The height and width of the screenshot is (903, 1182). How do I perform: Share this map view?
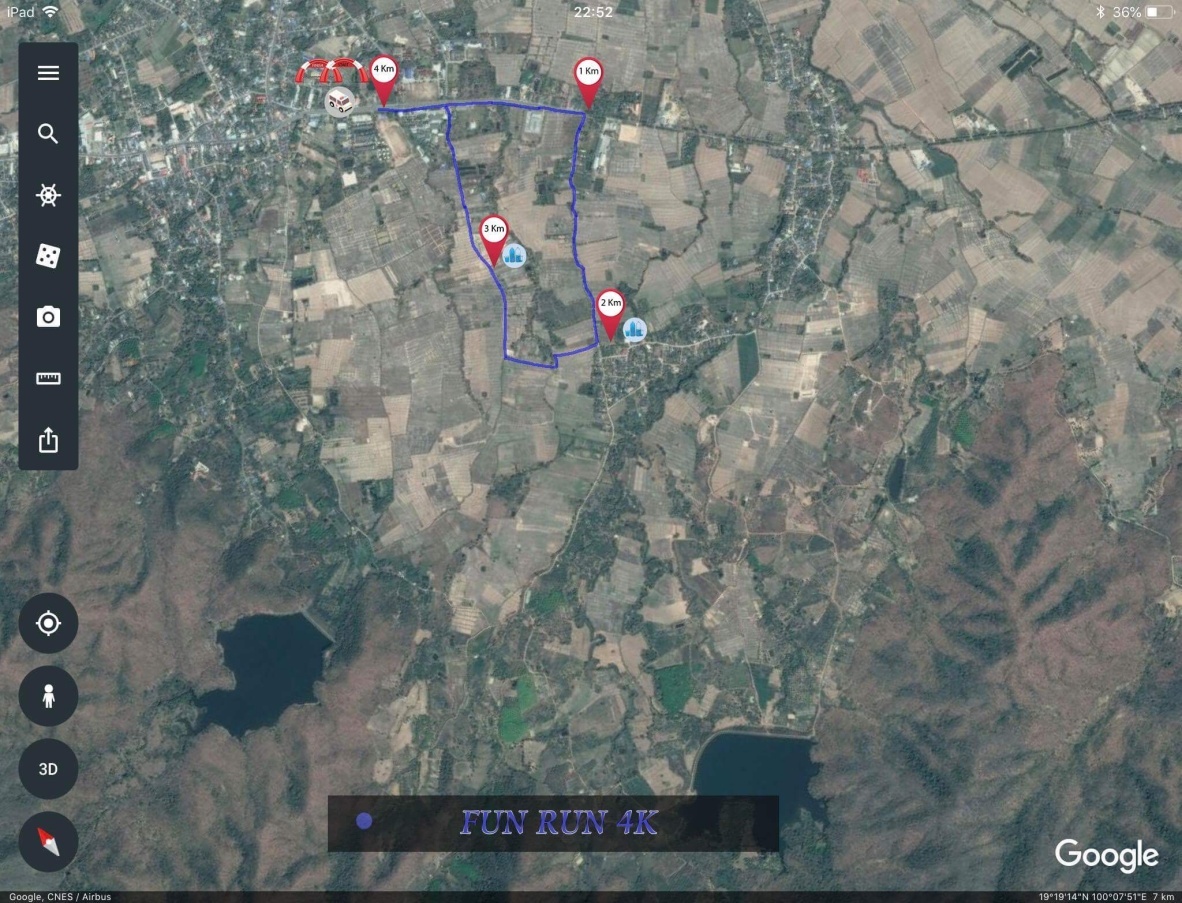click(x=48, y=439)
